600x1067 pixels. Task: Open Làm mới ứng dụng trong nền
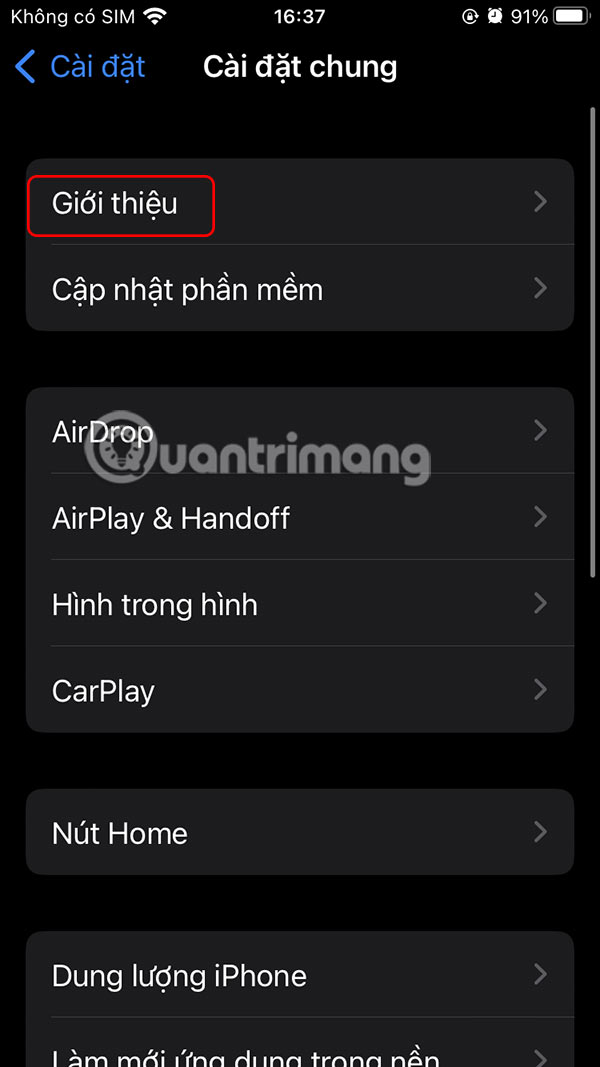click(x=300, y=1052)
